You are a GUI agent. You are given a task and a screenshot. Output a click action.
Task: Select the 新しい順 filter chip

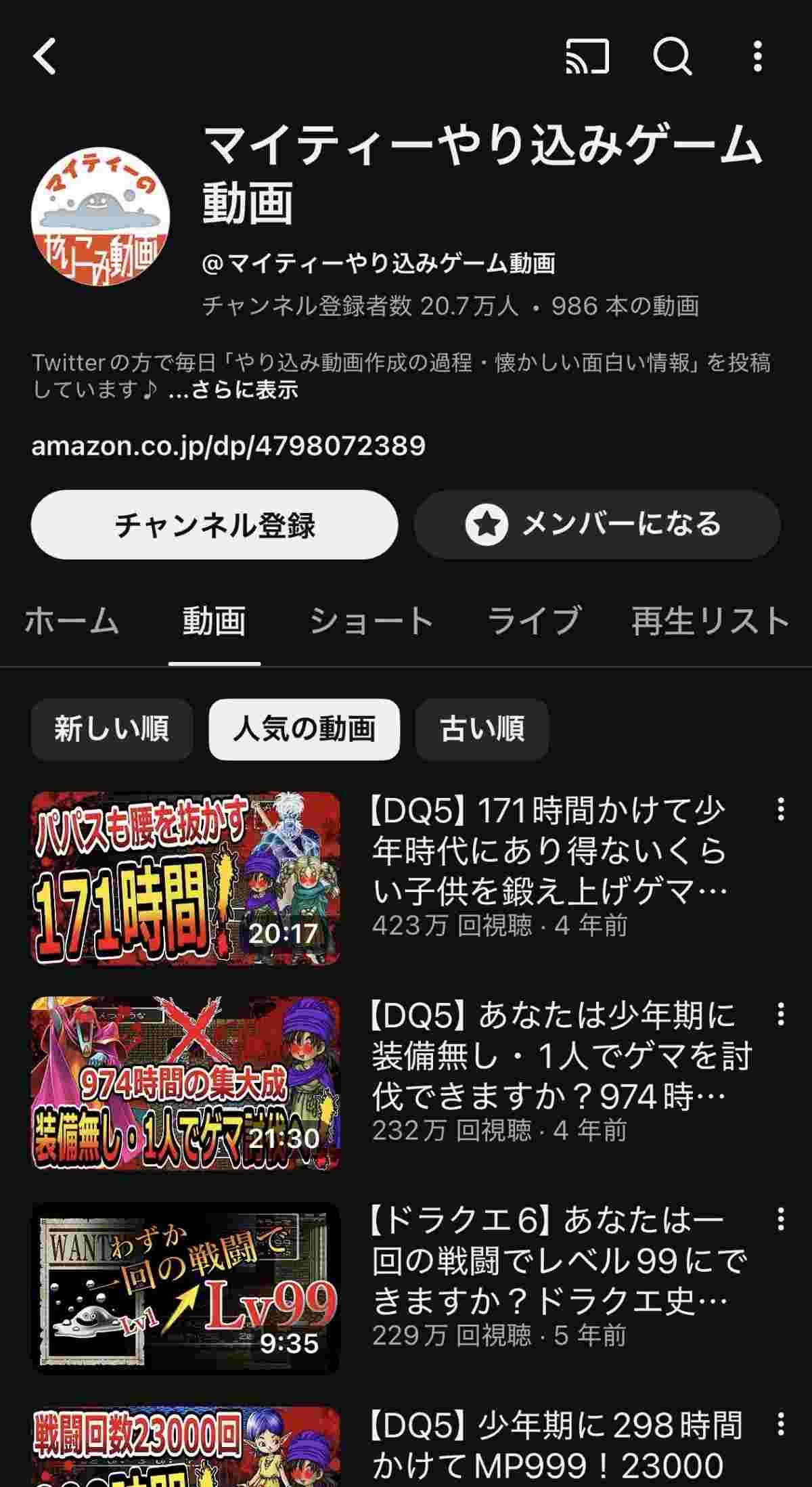point(112,728)
